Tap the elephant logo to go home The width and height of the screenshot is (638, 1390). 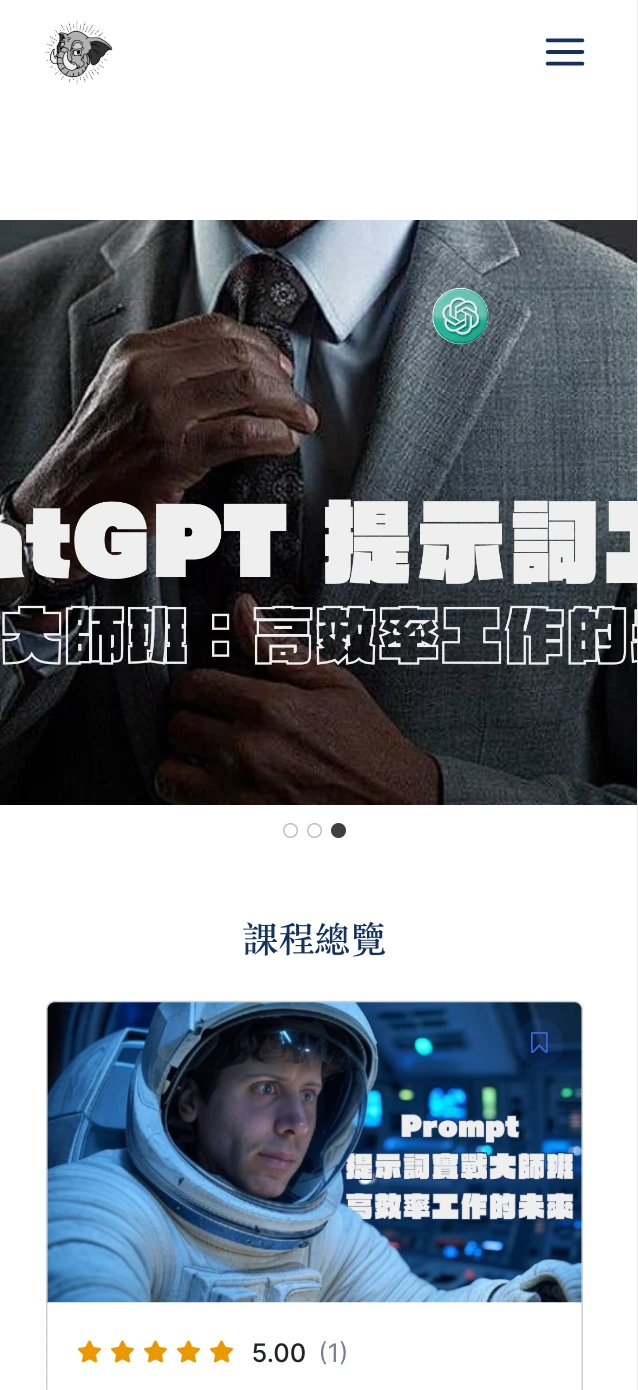point(79,52)
